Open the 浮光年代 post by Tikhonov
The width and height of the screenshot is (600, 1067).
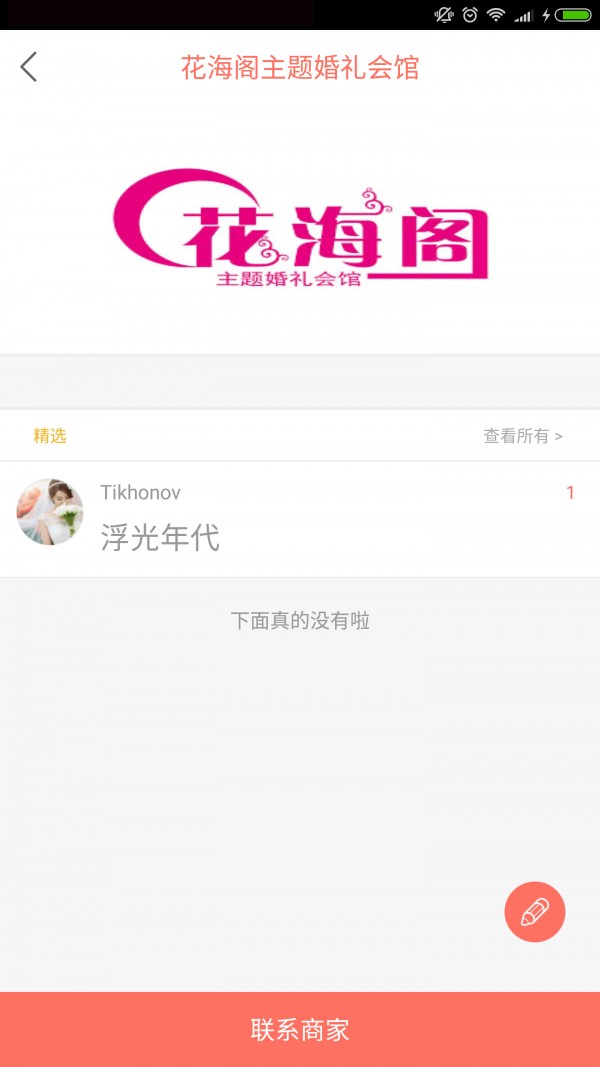pyautogui.click(x=160, y=538)
